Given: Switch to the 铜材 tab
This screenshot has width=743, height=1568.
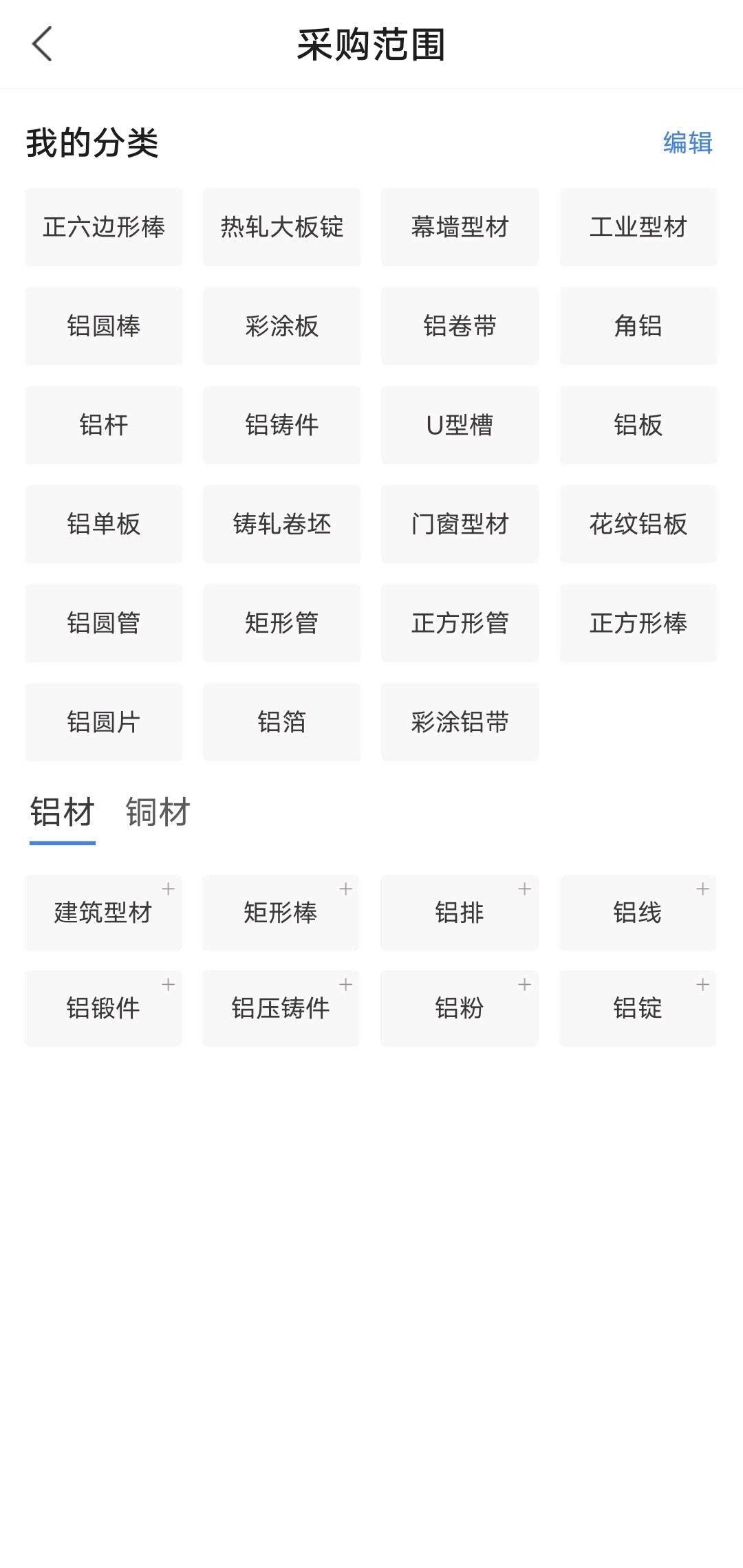Looking at the screenshot, I should 158,812.
